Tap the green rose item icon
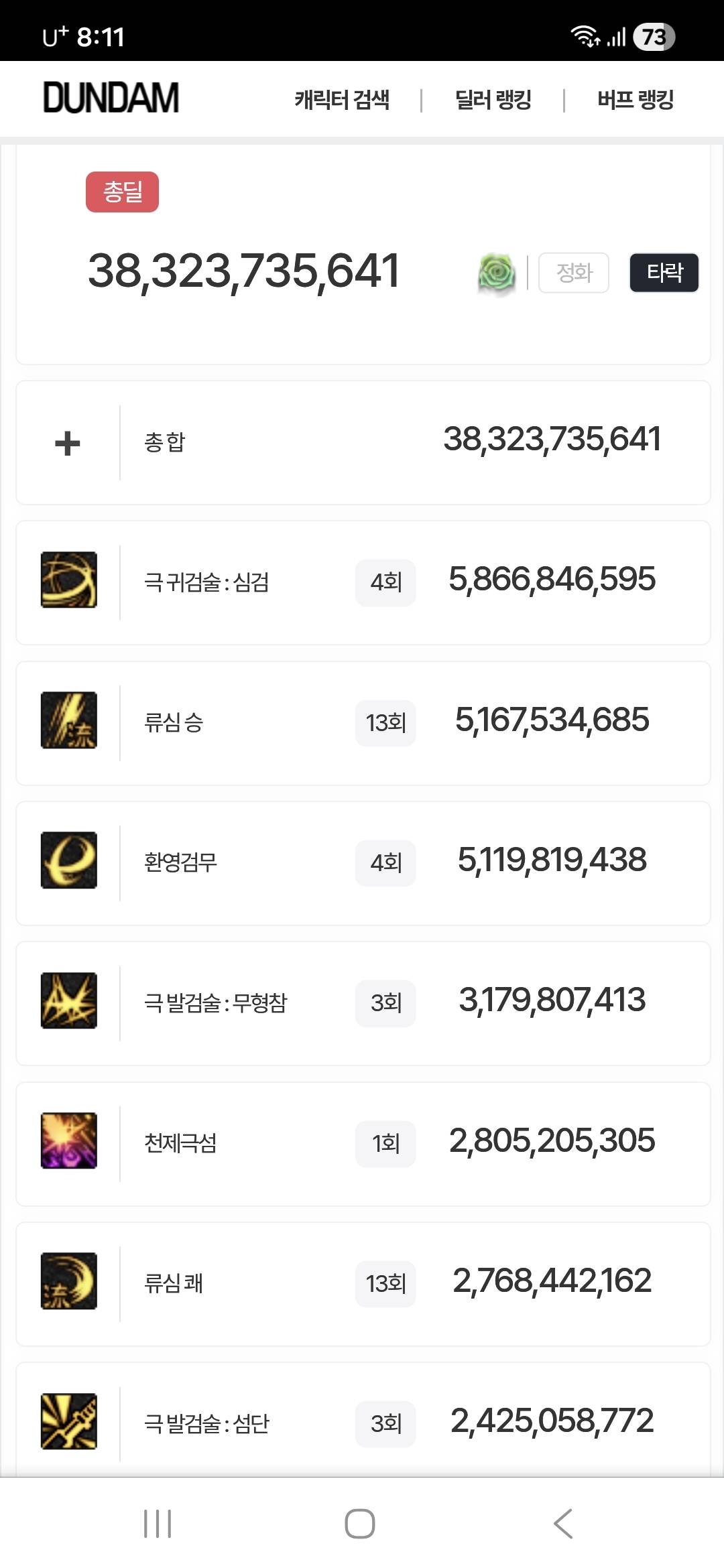Screen dimensions: 724x1568 tap(497, 273)
